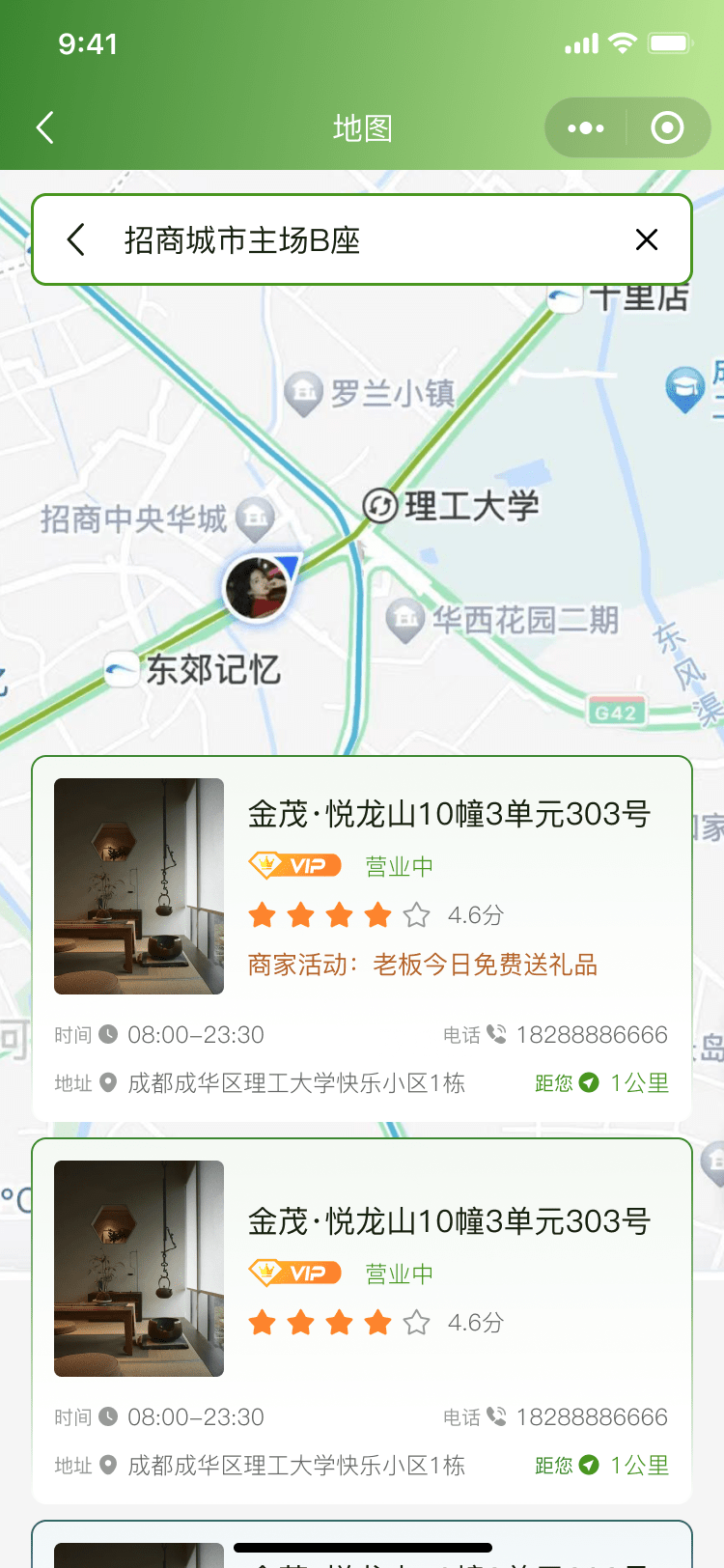Go back using the header arrow beside 地图
This screenshot has height=1568, width=724.
44,127
